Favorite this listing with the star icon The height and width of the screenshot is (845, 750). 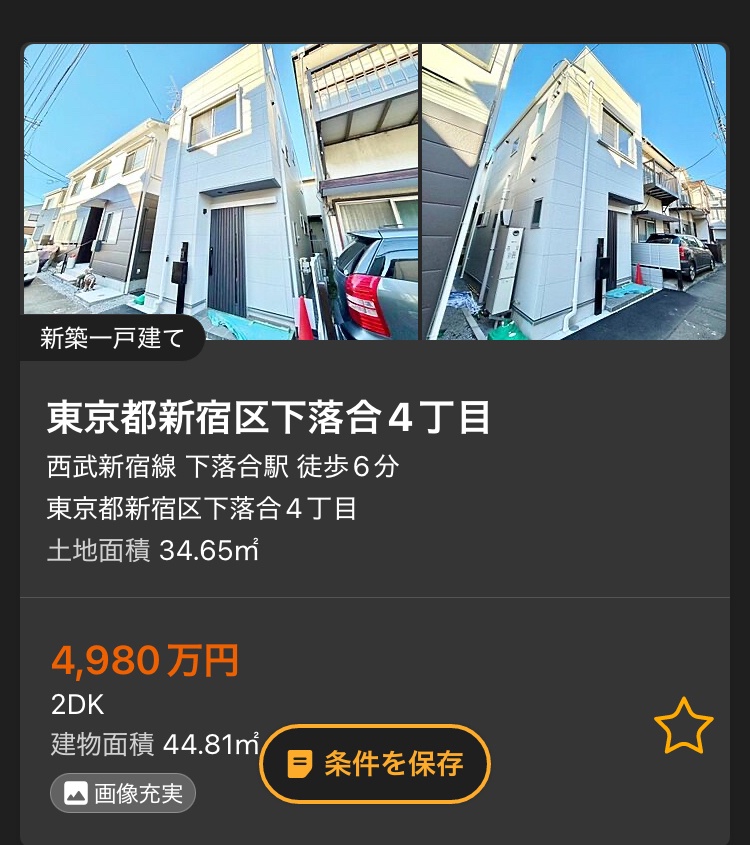[684, 727]
